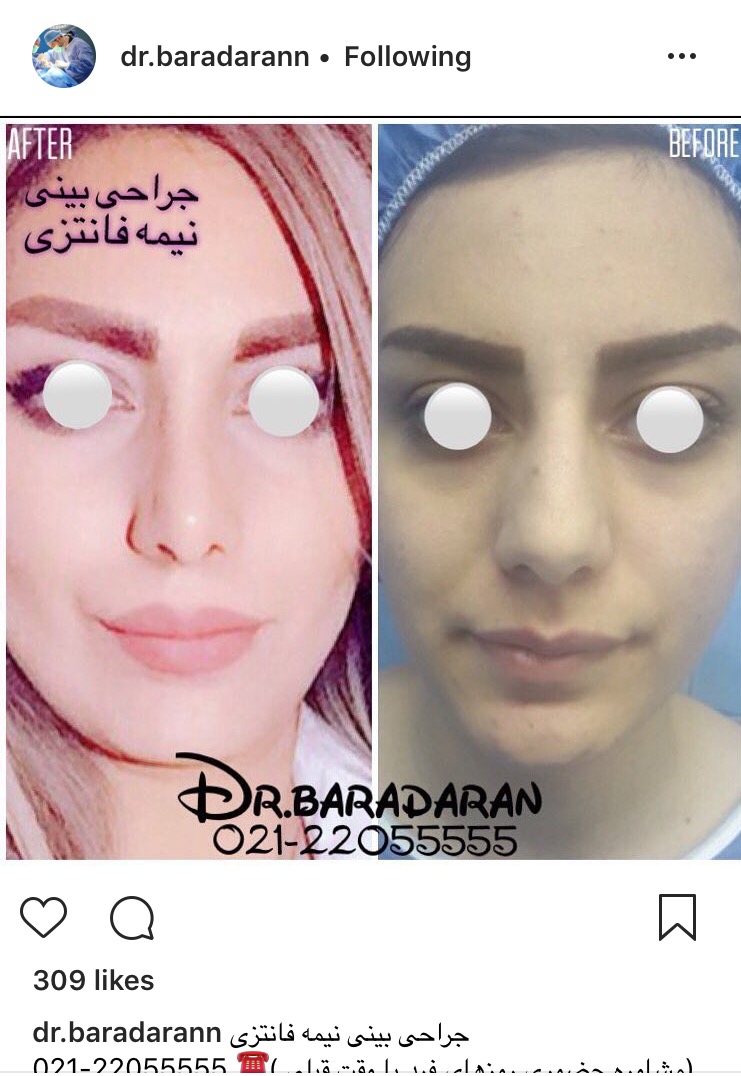View the 309 likes list
741x1076 pixels.
(94, 981)
